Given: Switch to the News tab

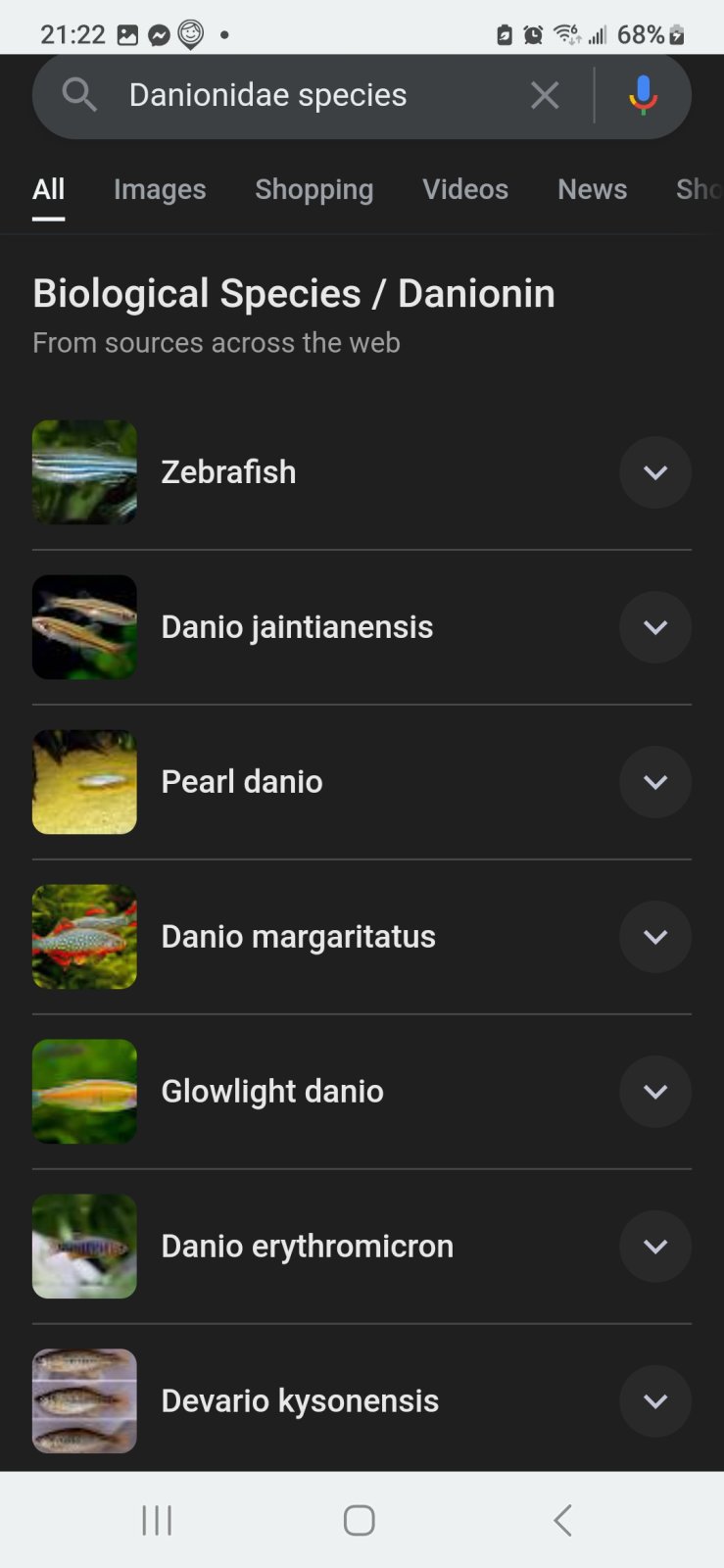Looking at the screenshot, I should [x=592, y=189].
